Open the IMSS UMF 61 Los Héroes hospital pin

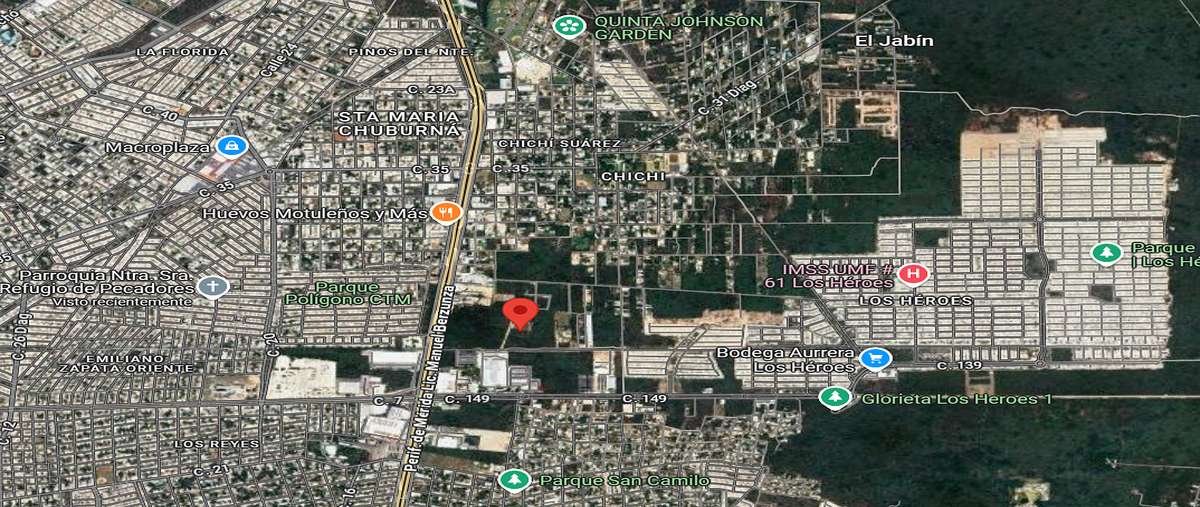(912, 274)
